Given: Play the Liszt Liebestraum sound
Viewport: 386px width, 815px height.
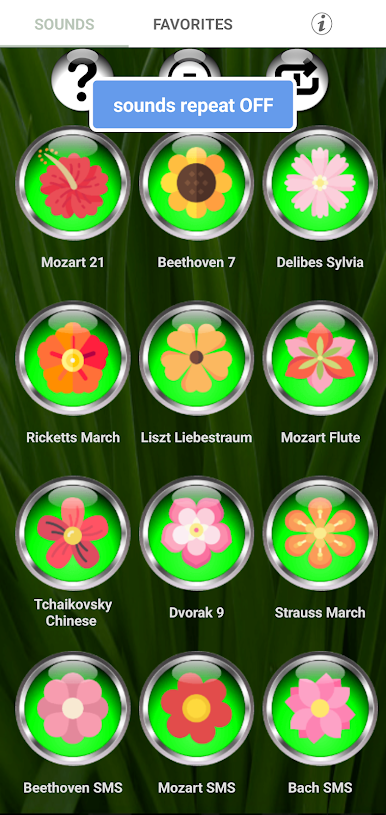Looking at the screenshot, I should coord(196,358).
